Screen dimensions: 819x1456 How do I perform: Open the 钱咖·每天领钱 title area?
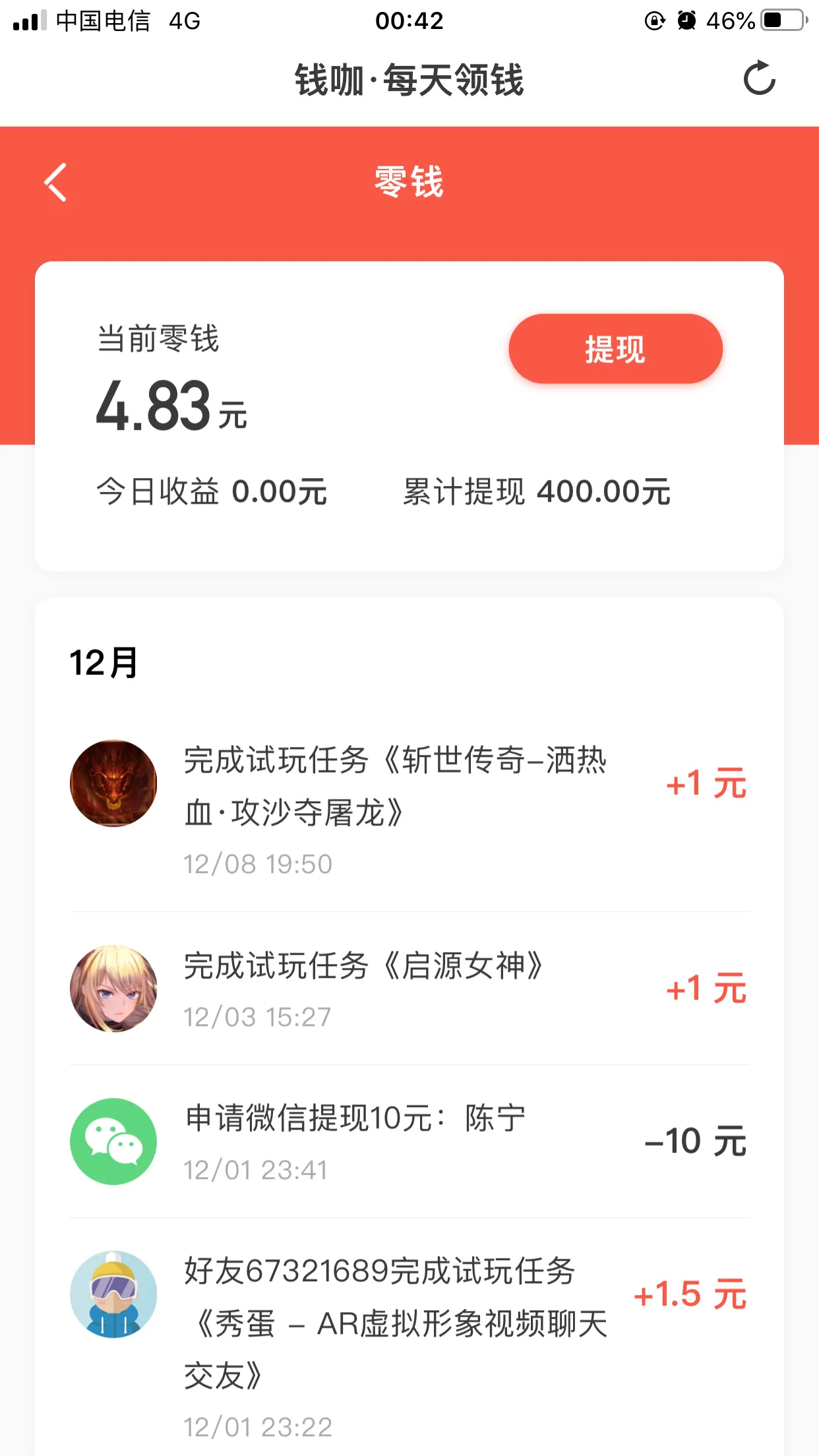coord(409,79)
